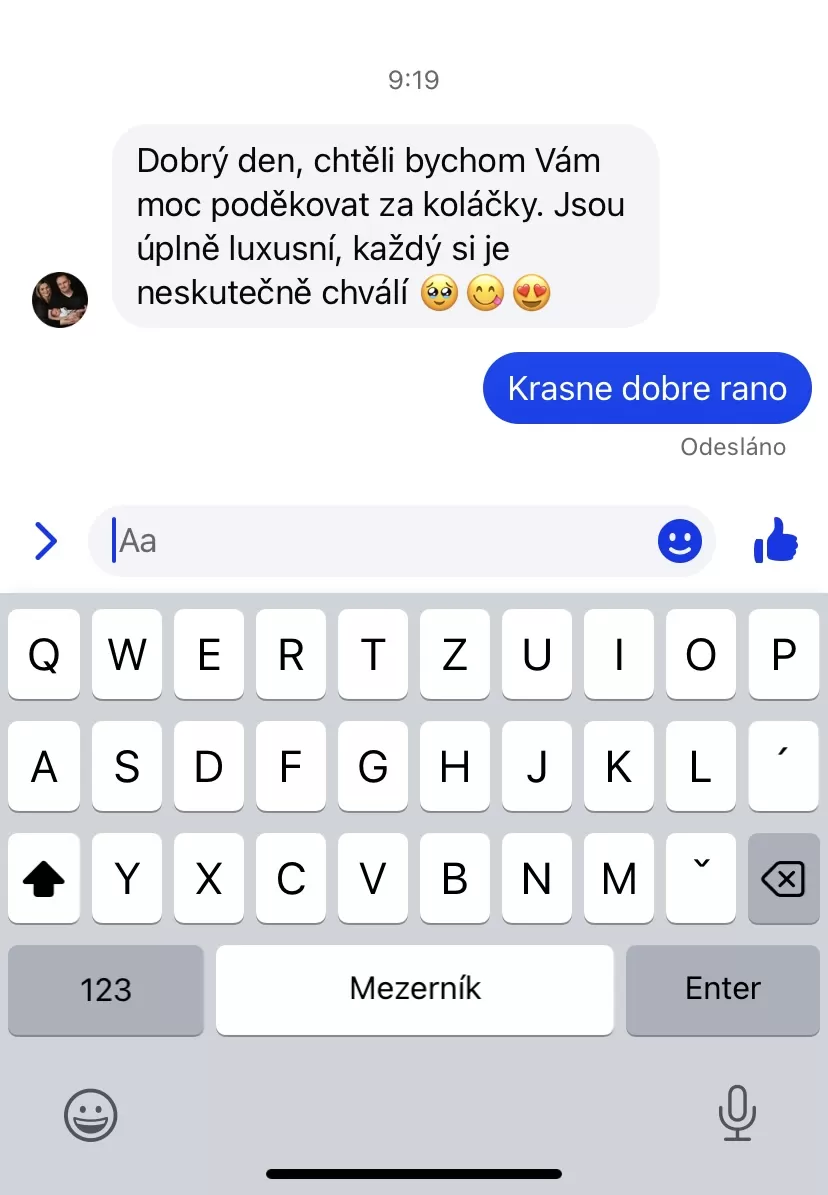Viewport: 828px width, 1195px height.
Task: Send a thumbs-up like
Action: [x=775, y=541]
